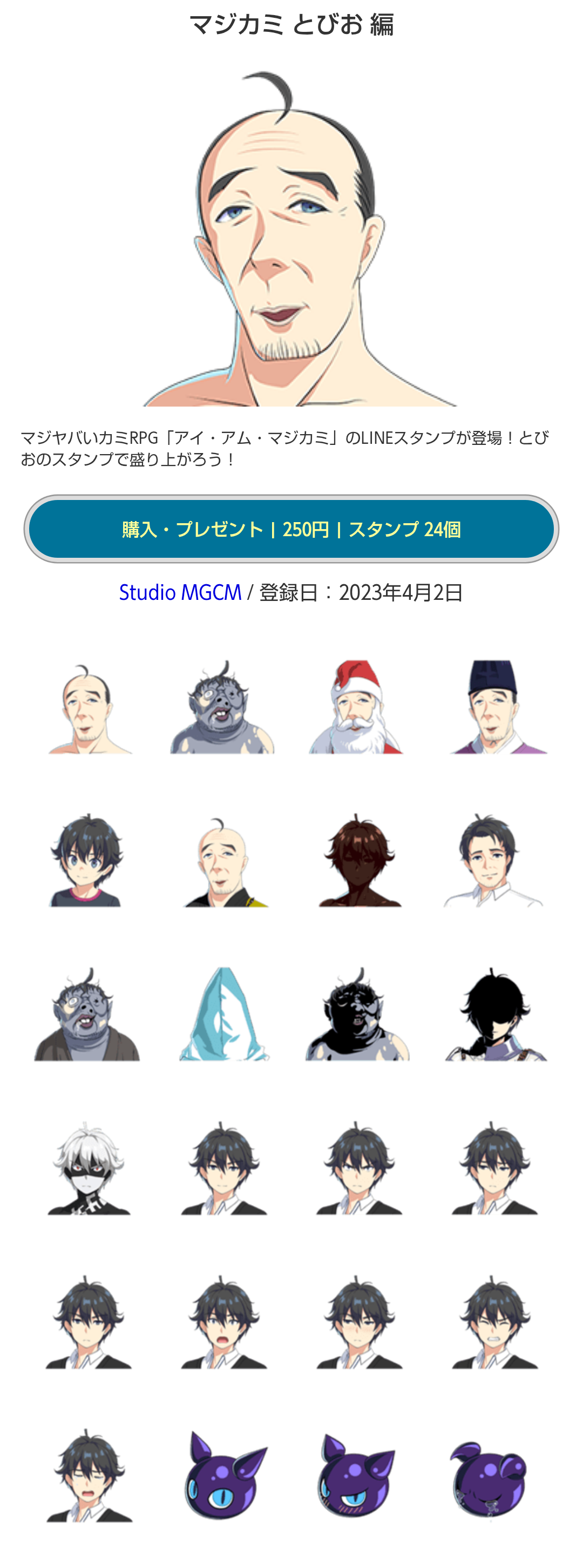Screen dimensions: 583x1568
Task: Preview the monster in brown robe sticker
Action: pyautogui.click(x=87, y=1013)
